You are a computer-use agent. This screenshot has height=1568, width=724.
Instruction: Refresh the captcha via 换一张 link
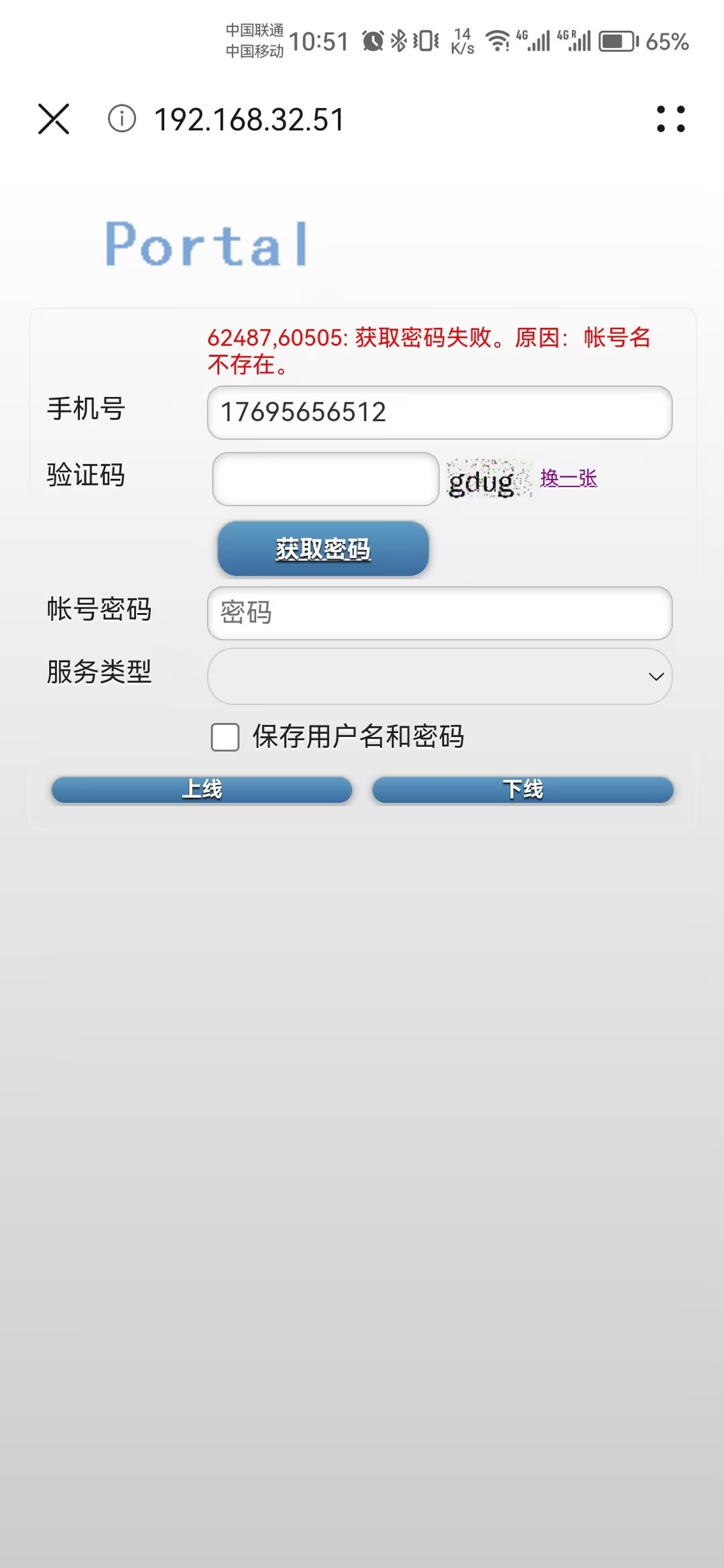(568, 478)
